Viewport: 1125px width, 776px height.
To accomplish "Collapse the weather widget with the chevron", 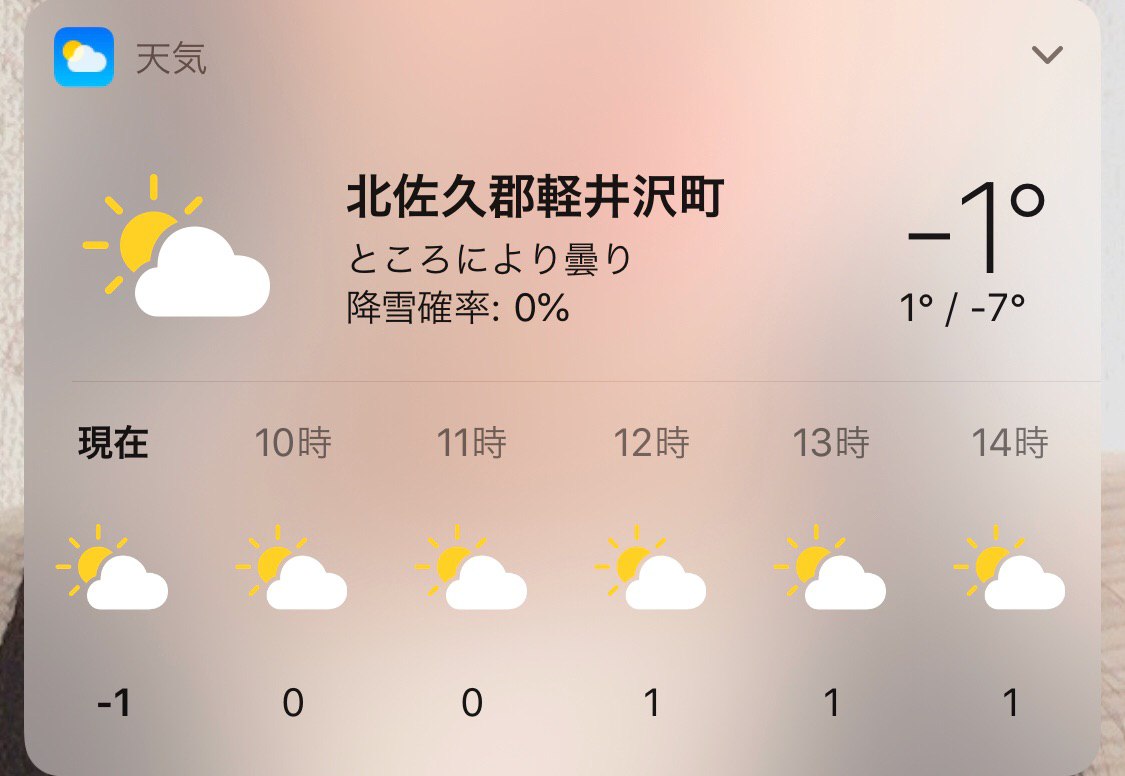I will [x=1047, y=56].
